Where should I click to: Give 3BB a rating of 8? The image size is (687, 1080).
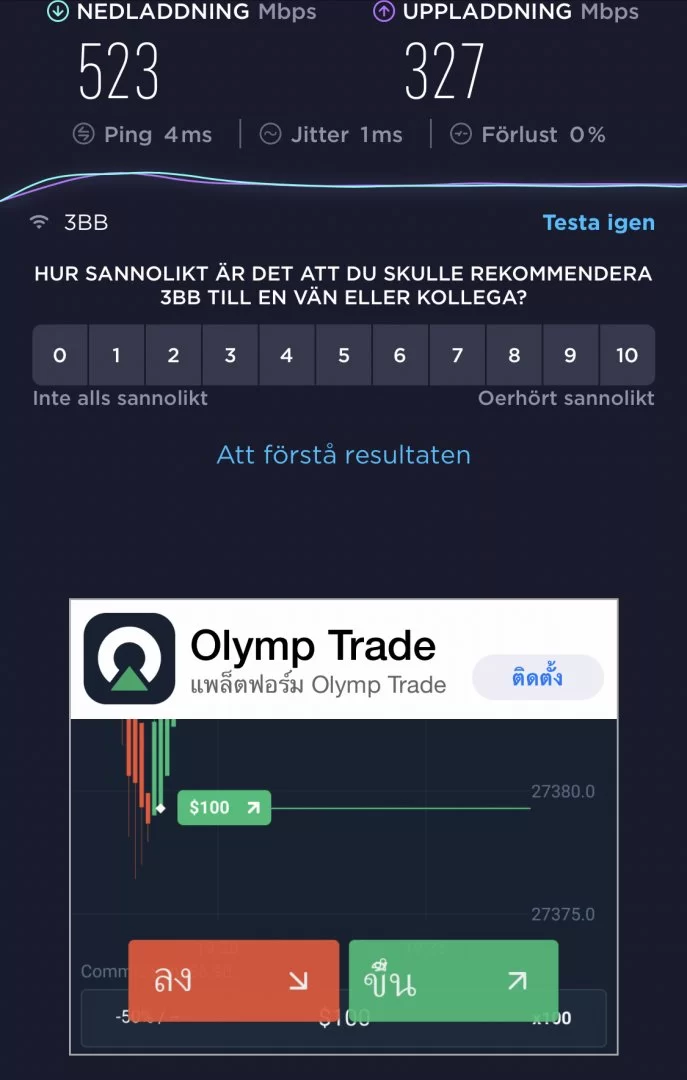tap(514, 355)
